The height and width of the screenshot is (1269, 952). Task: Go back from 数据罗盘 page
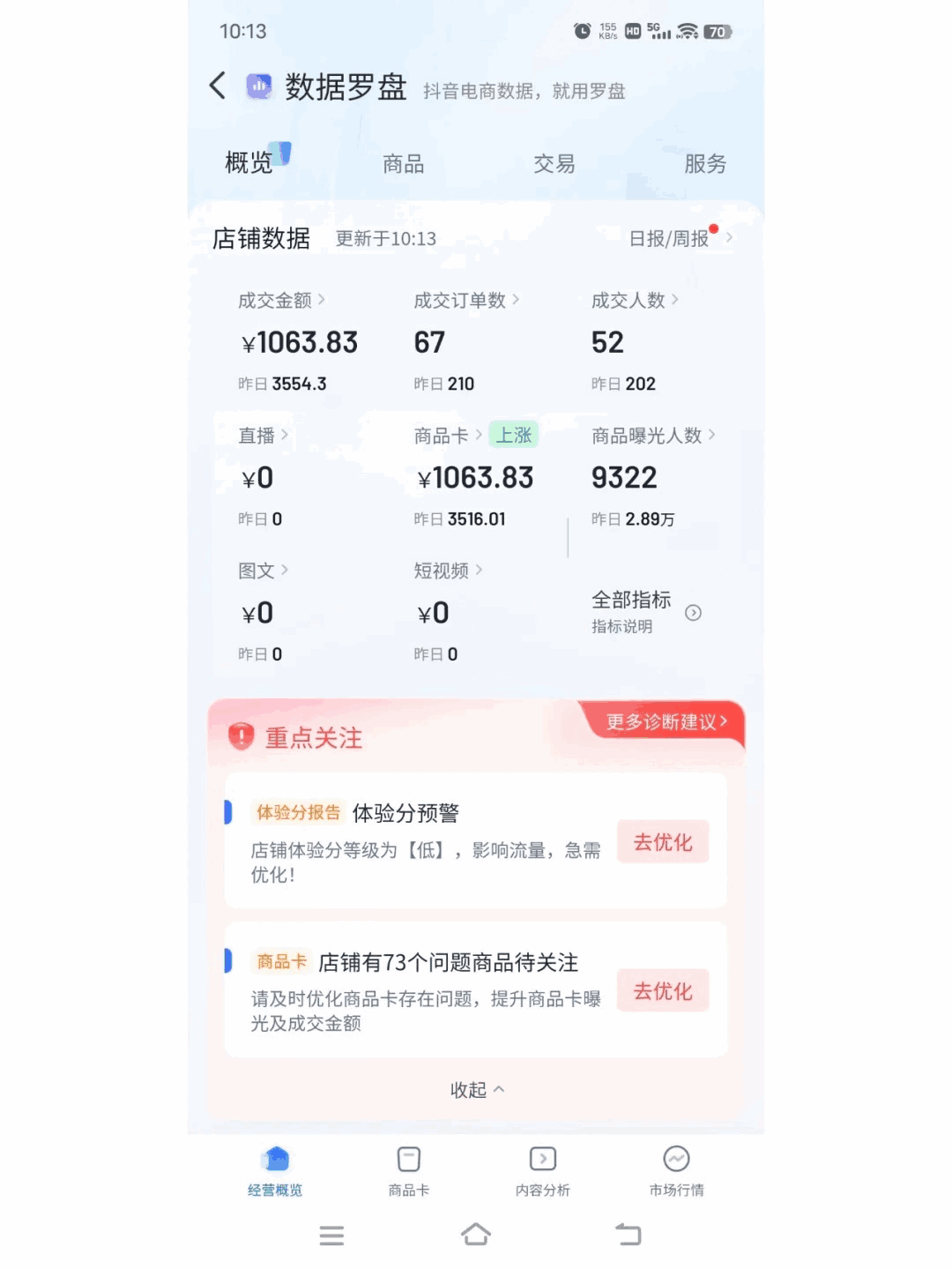pyautogui.click(x=218, y=86)
